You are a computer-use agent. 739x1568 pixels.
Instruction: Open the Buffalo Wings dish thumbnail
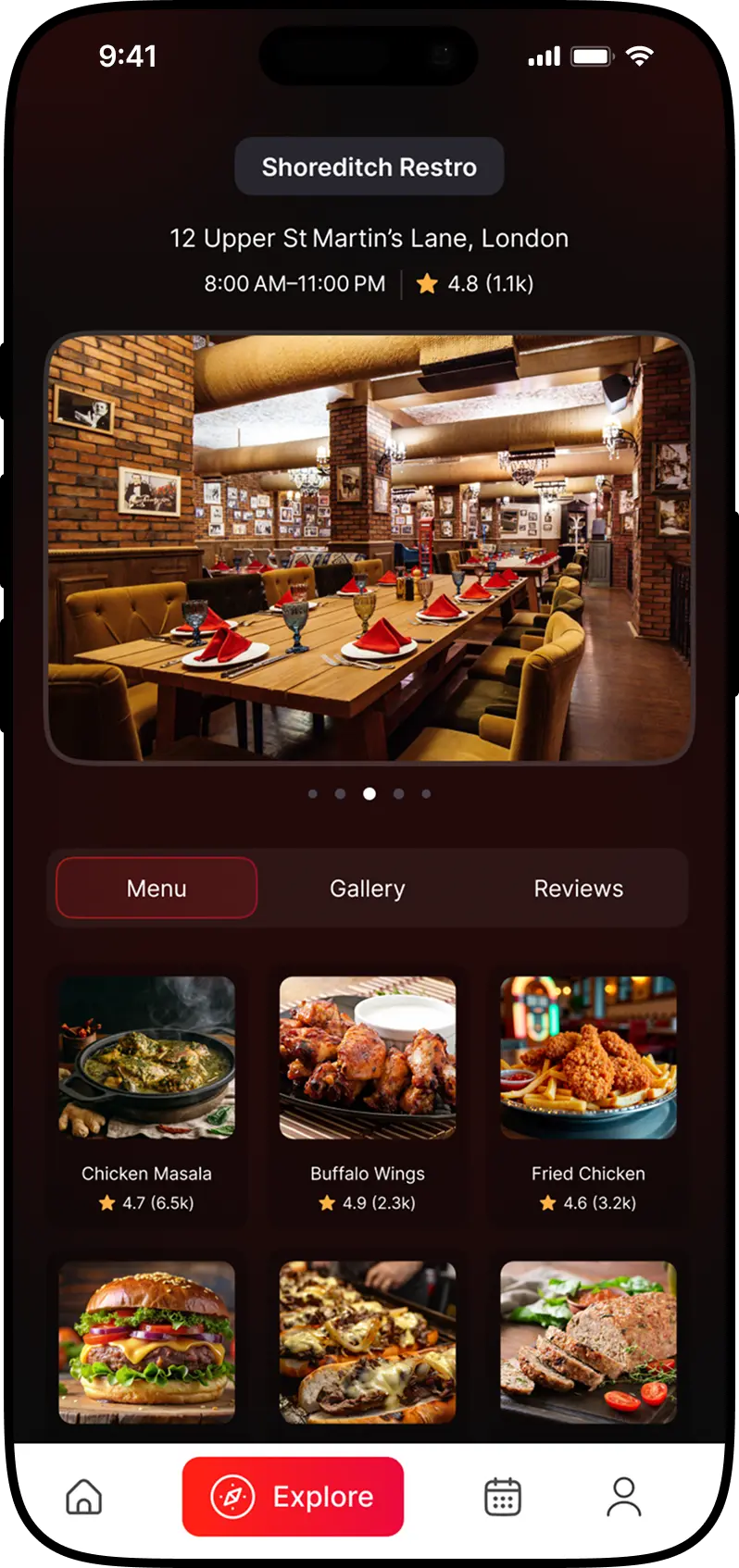[x=367, y=1055]
